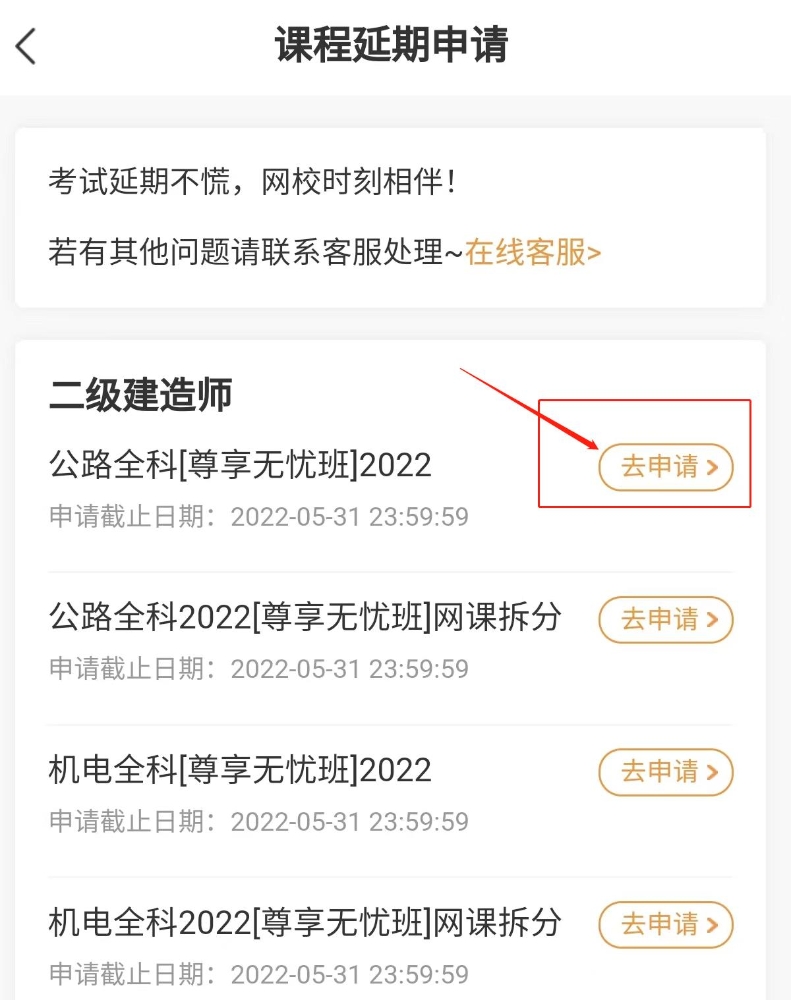Image resolution: width=791 pixels, height=1000 pixels.
Task: Click 去申请 for 机电全科2022 网课拆分
Action: pos(665,925)
